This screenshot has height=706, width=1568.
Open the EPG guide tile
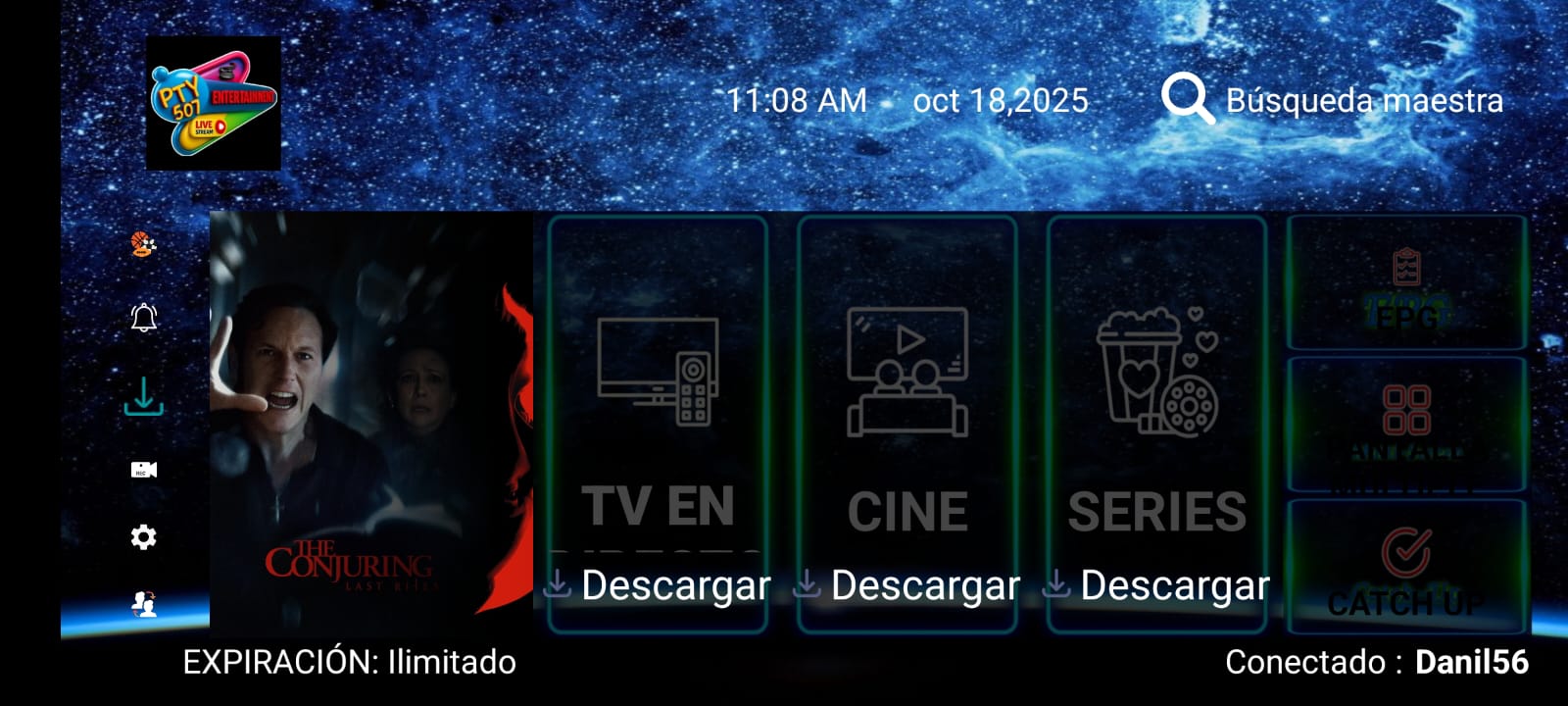[1406, 284]
